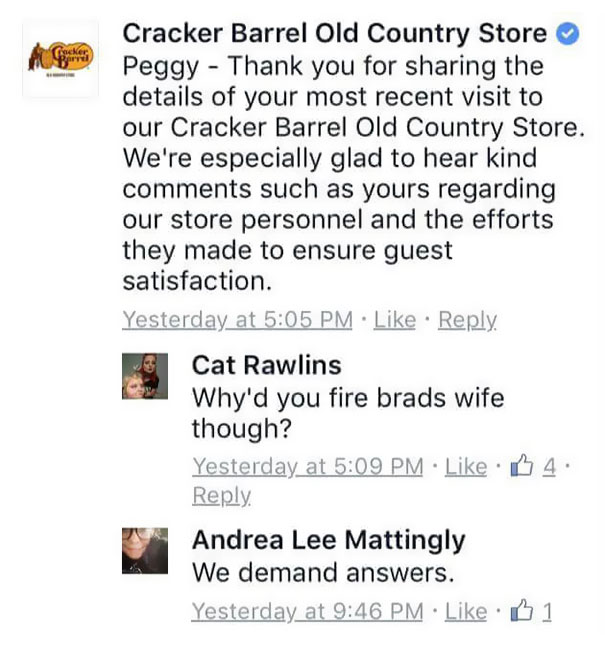The image size is (605, 651).
Task: Open Andrea Lee Mattingly's profile by name
Action: pos(328,540)
